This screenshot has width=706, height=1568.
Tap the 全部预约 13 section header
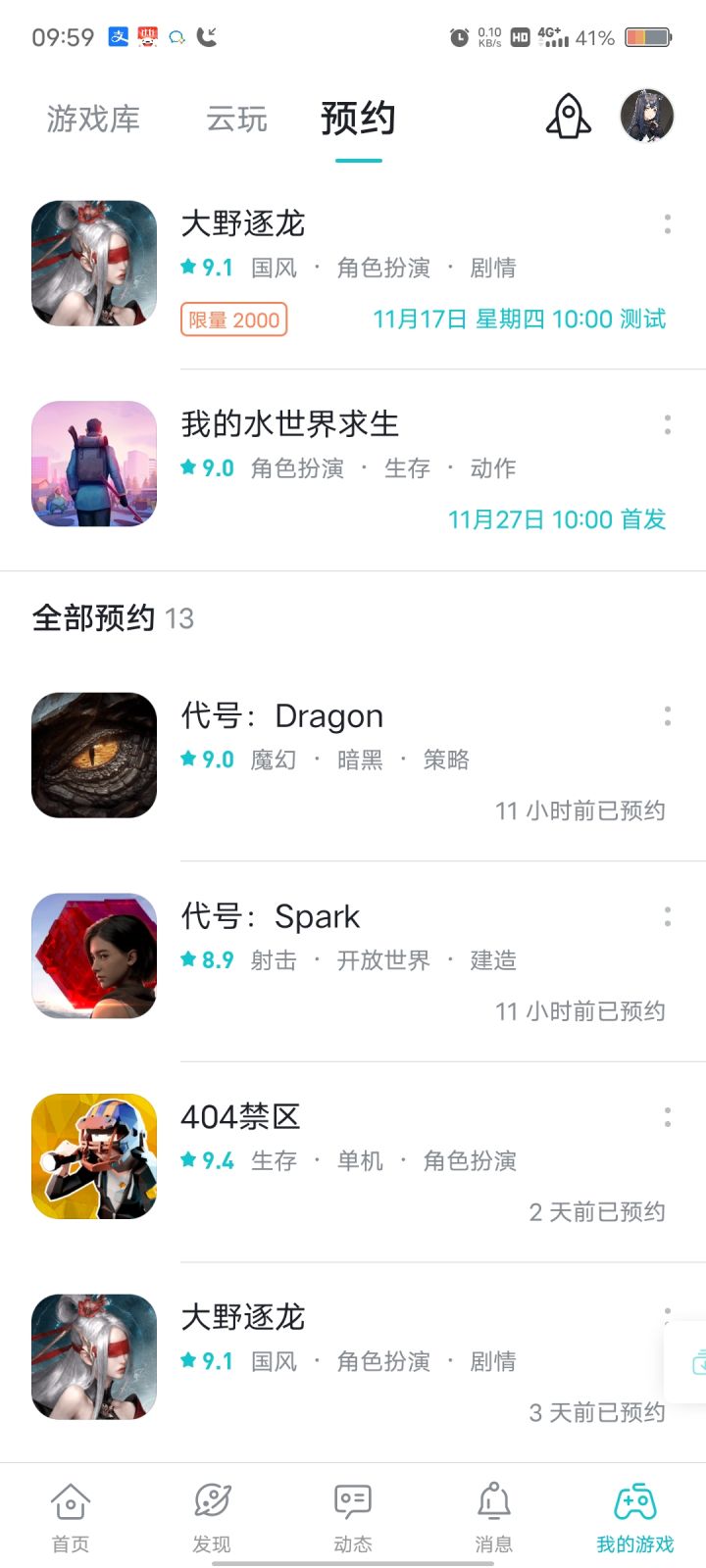(113, 617)
